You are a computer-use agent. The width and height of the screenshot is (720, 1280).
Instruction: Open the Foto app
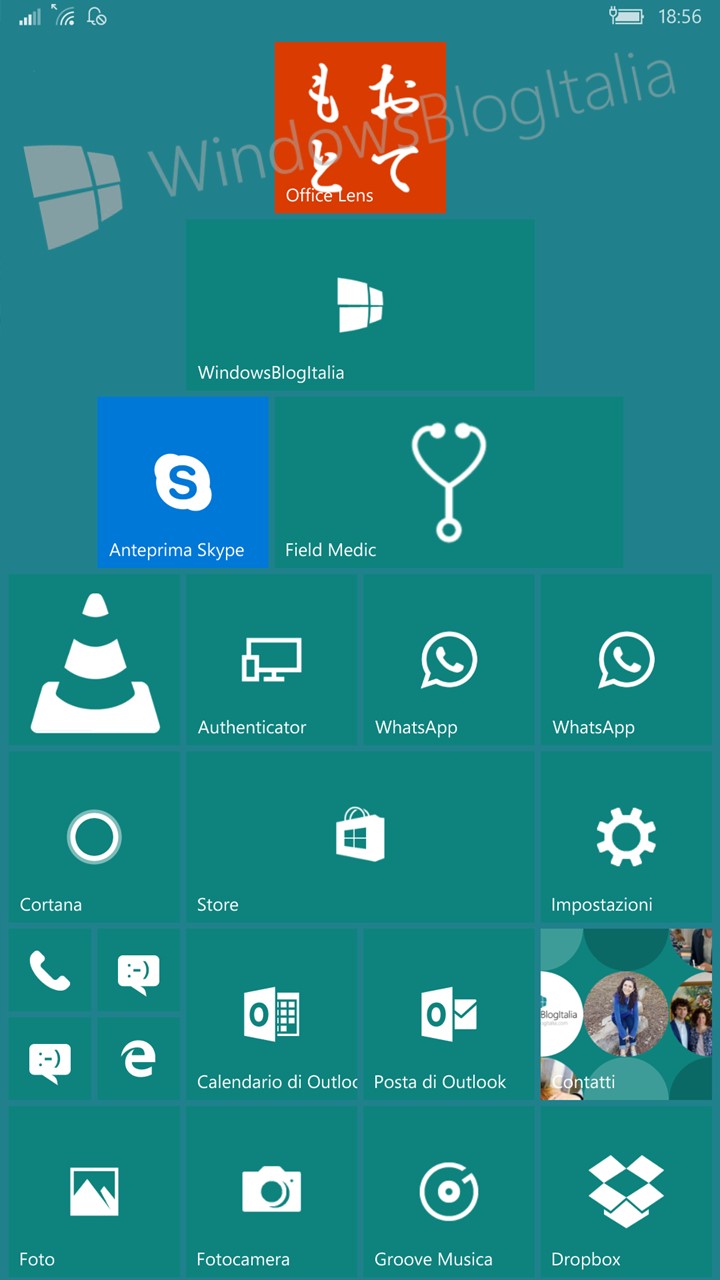pyautogui.click(x=95, y=1191)
